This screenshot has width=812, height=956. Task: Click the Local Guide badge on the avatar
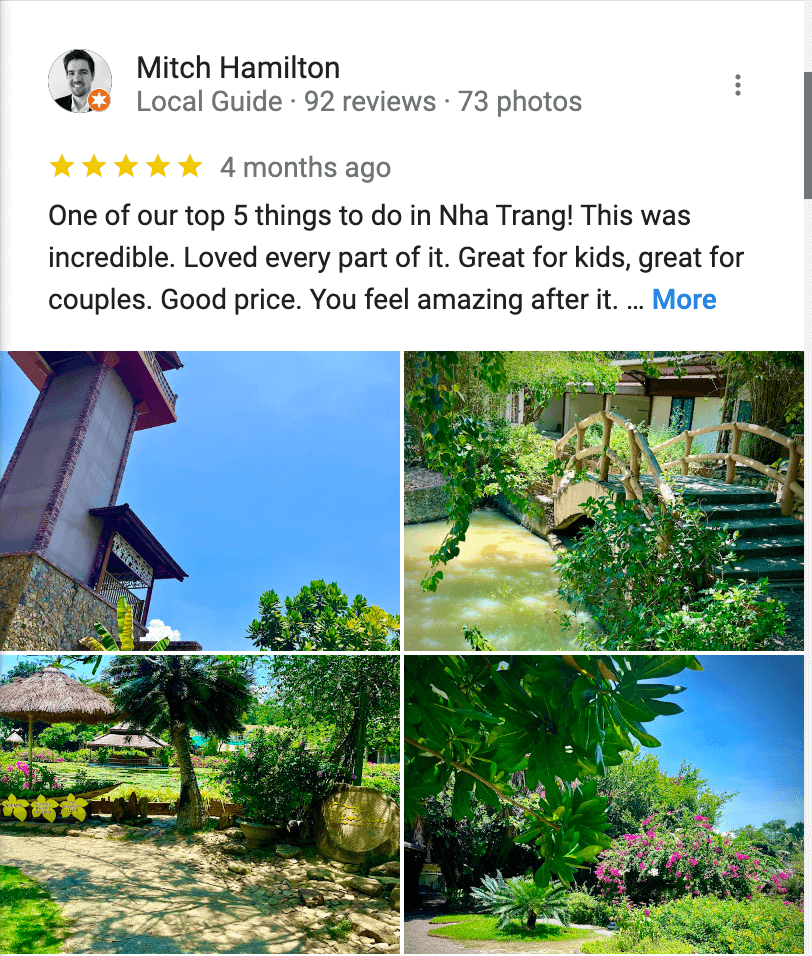click(x=100, y=101)
